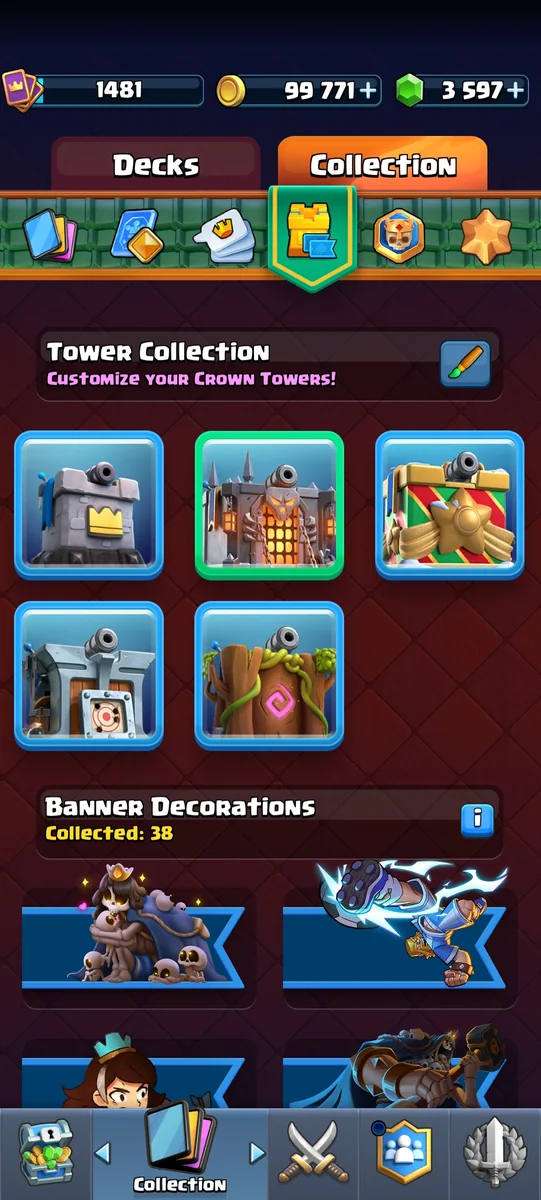Select the gift-wrapped present tower skin

[x=450, y=505]
